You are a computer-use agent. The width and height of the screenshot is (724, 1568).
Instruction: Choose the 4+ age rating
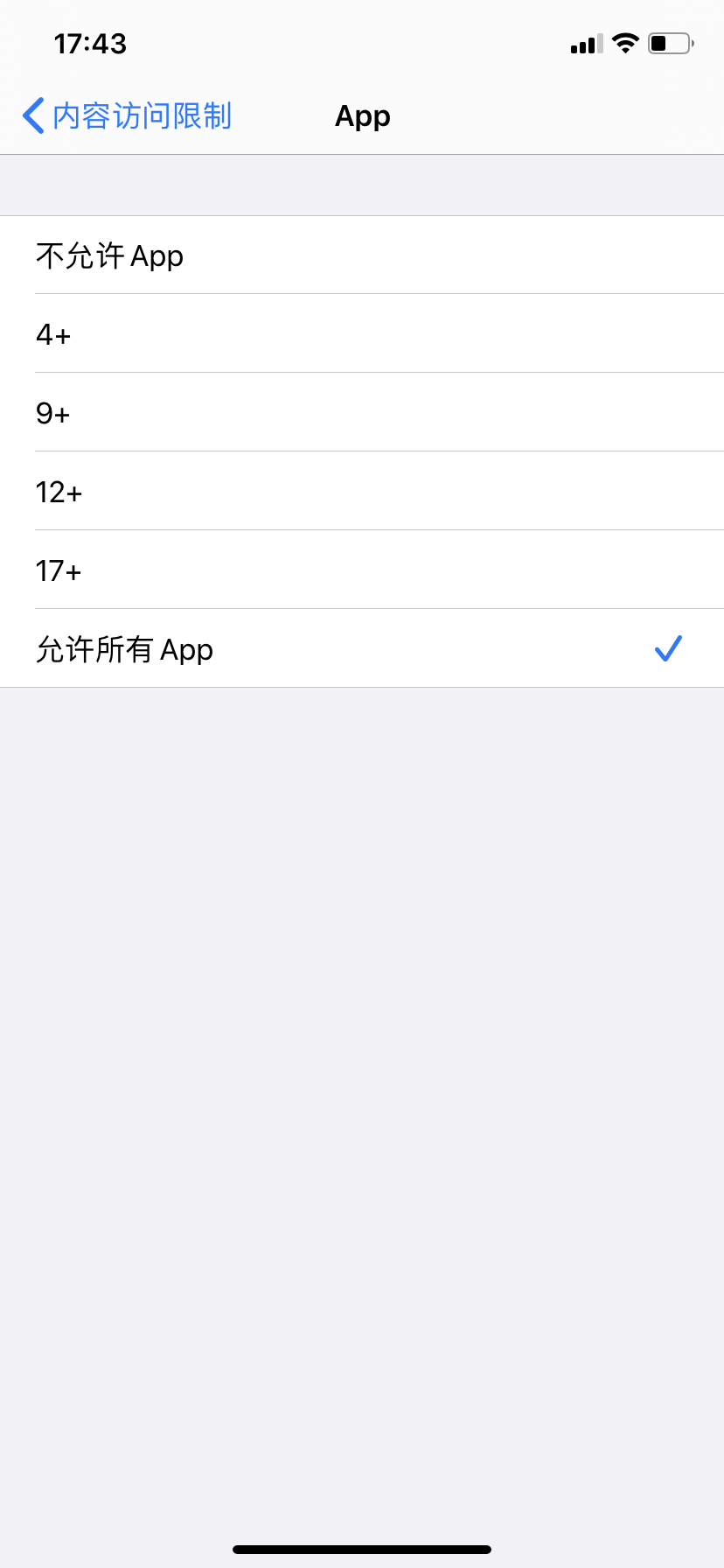pos(362,334)
